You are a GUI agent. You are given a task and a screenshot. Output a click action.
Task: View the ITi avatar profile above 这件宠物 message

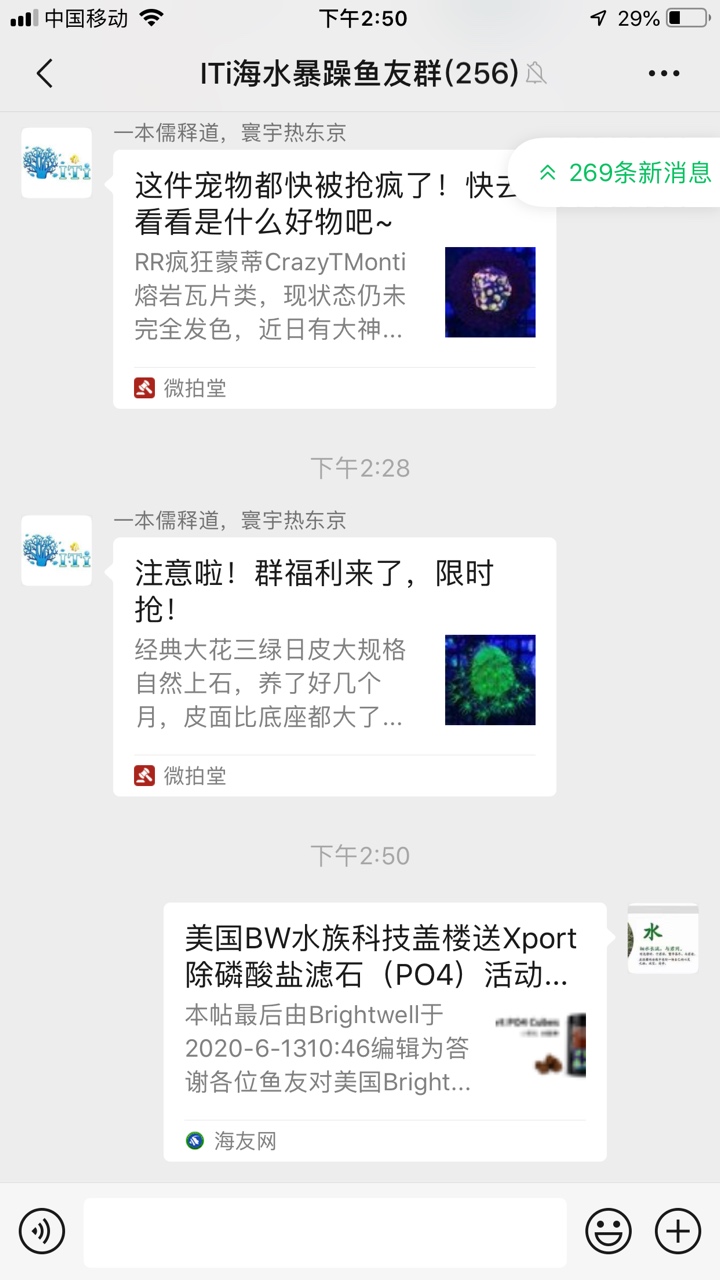pos(56,163)
